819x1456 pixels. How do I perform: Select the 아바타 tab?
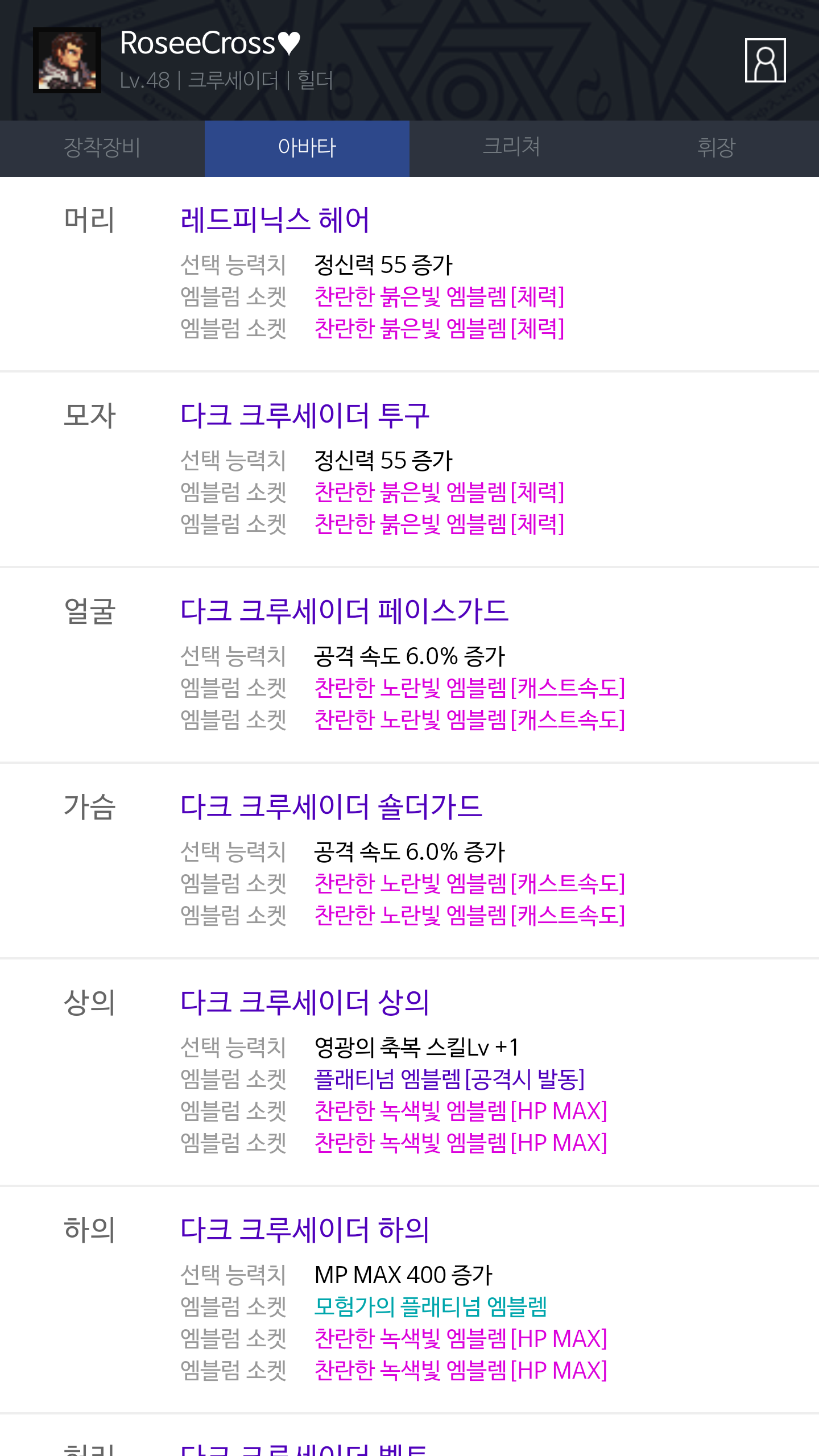[x=307, y=148]
